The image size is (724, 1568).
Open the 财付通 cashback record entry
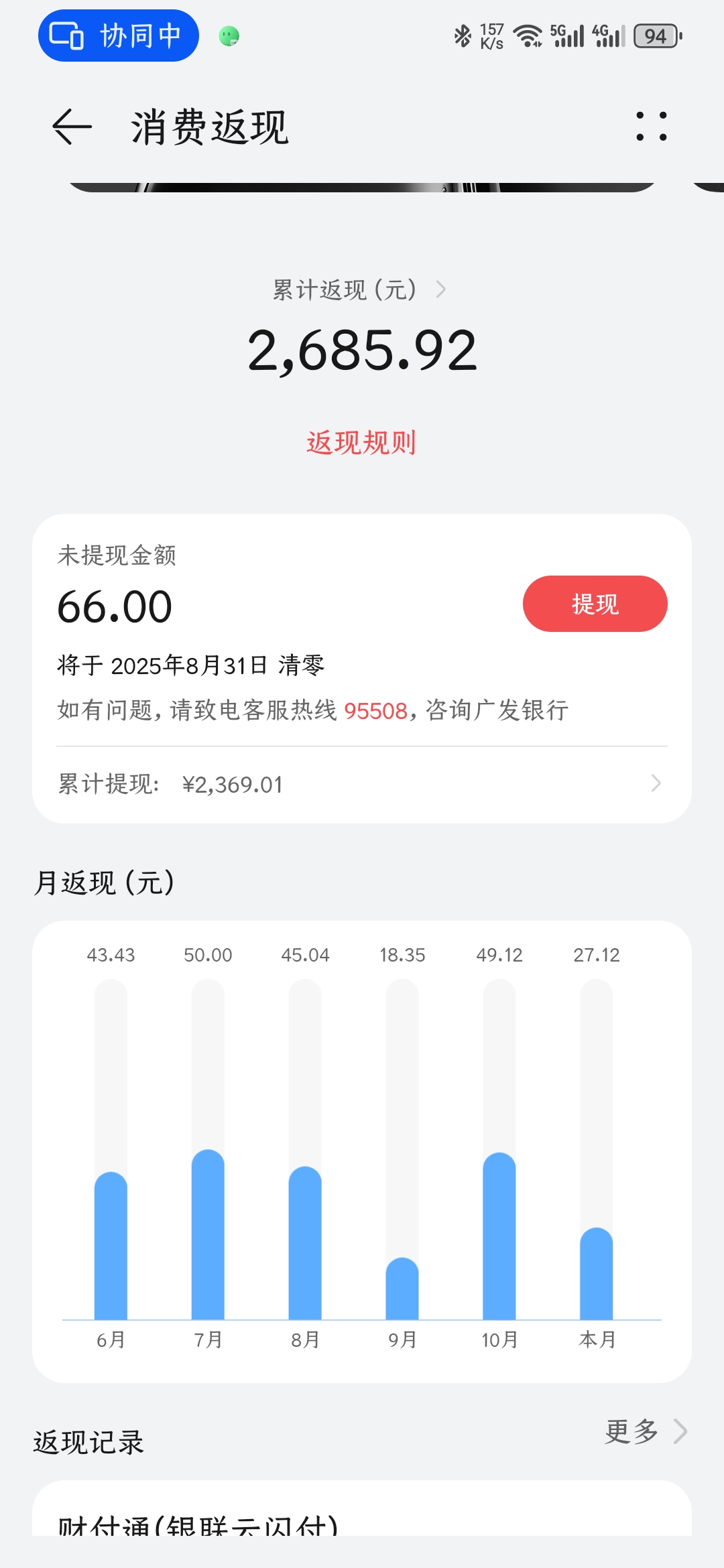point(198,1524)
